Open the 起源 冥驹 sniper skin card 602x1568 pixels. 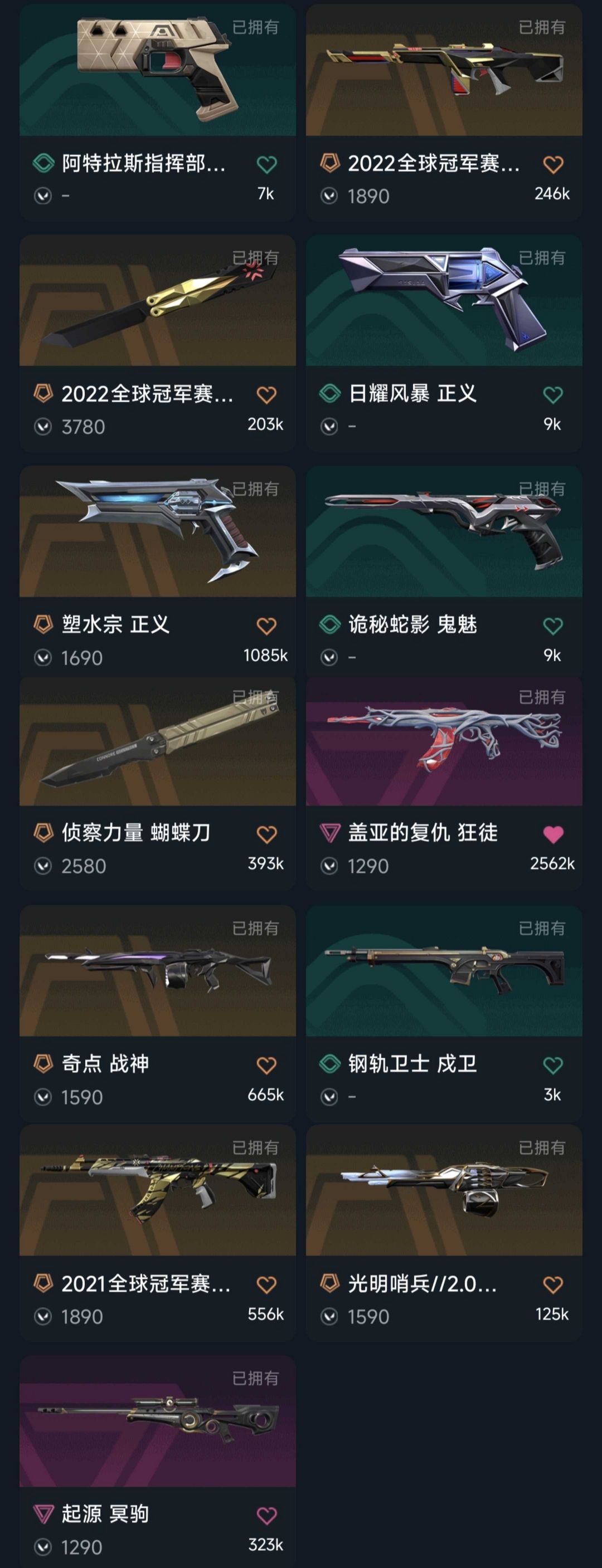(x=157, y=1422)
